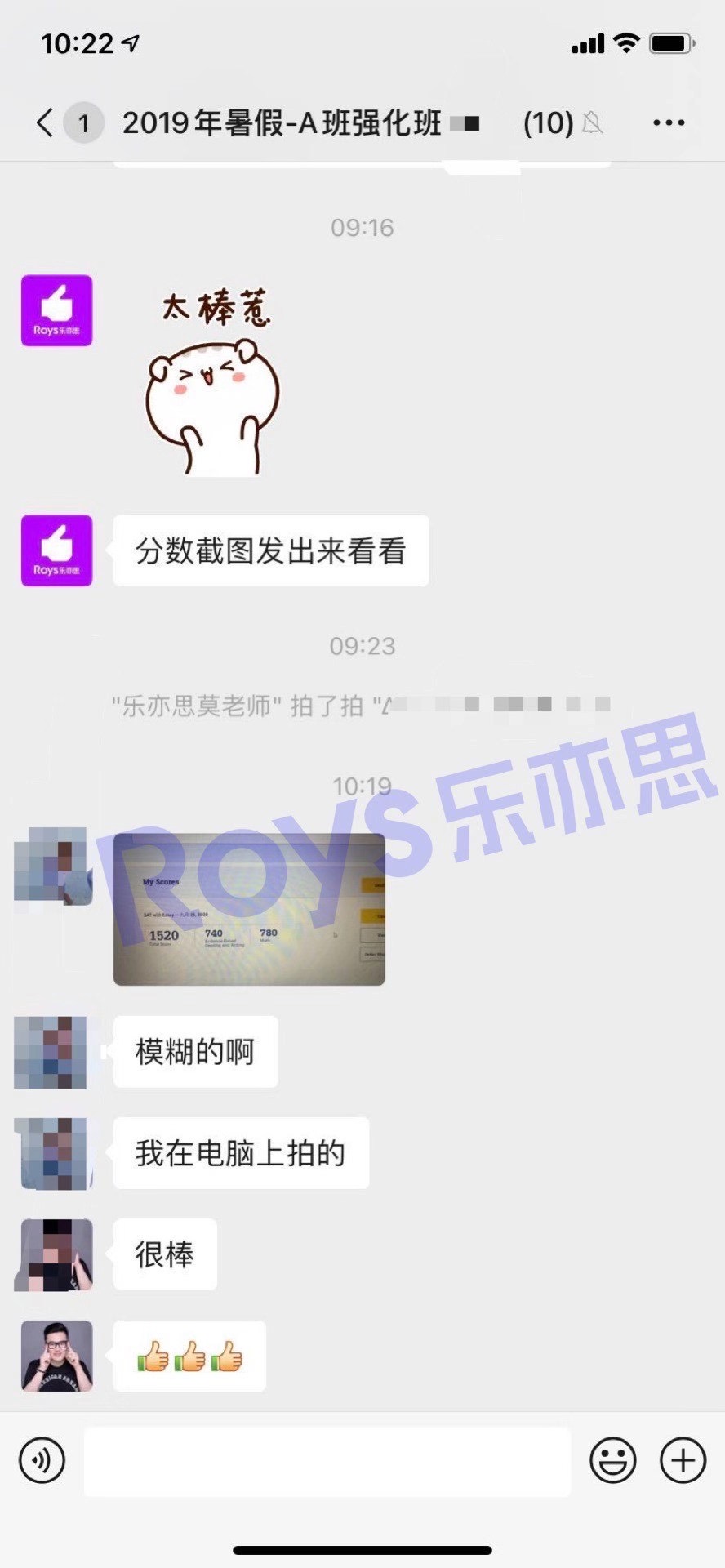Open avatar beside thumbs-up emoji message

click(56, 1356)
